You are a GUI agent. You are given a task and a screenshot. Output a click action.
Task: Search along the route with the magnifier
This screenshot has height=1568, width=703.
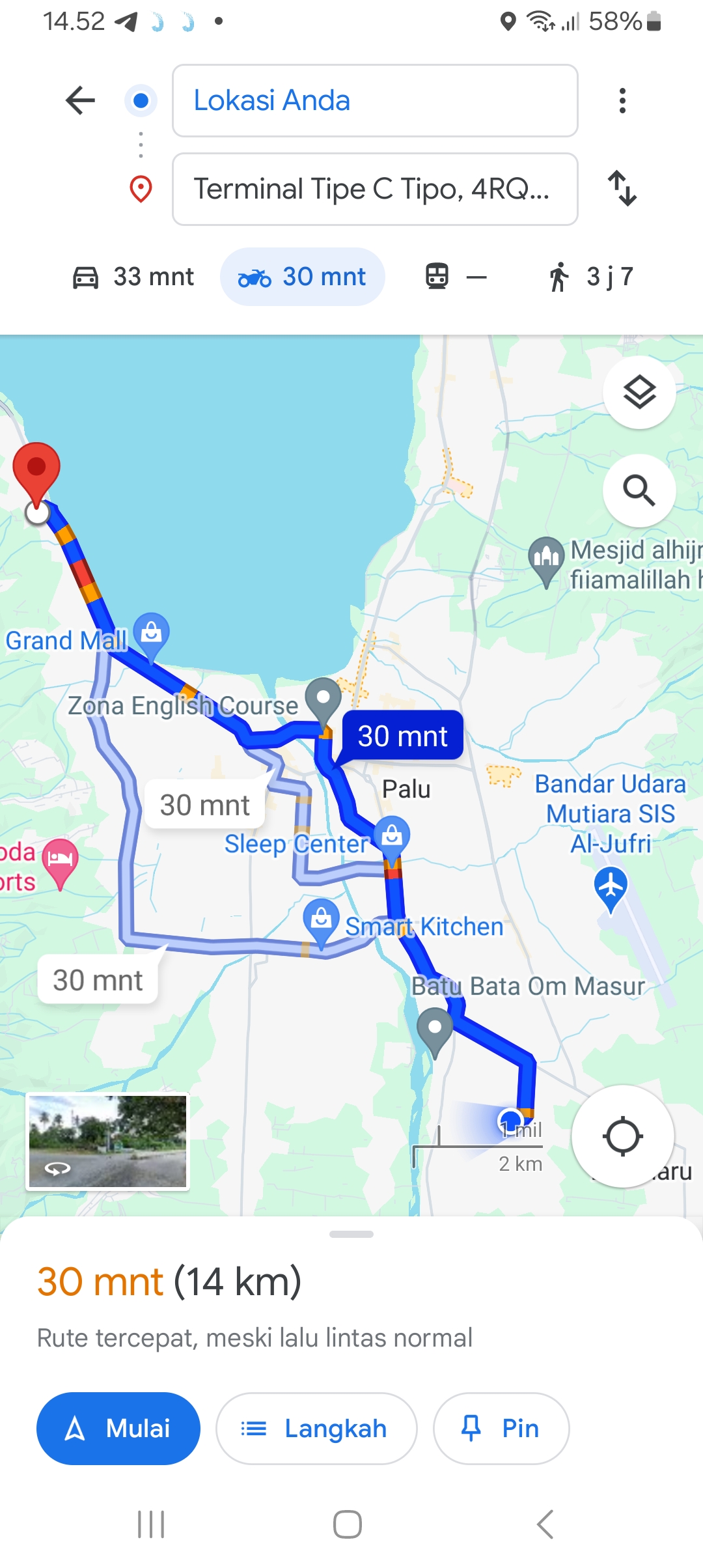pyautogui.click(x=639, y=490)
